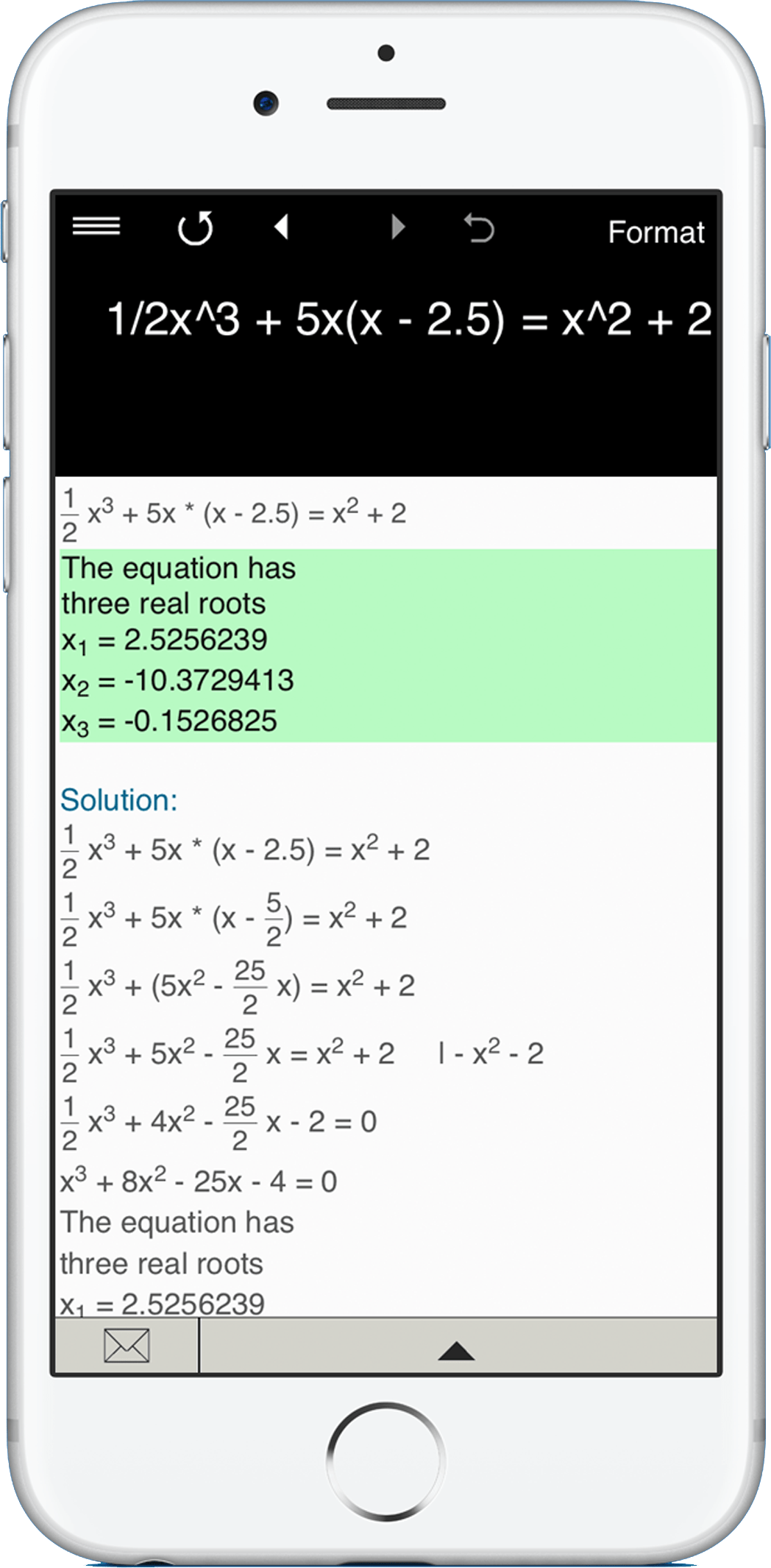This screenshot has height=1568, width=771.
Task: Tap the phone's home button
Action: coord(385,1461)
